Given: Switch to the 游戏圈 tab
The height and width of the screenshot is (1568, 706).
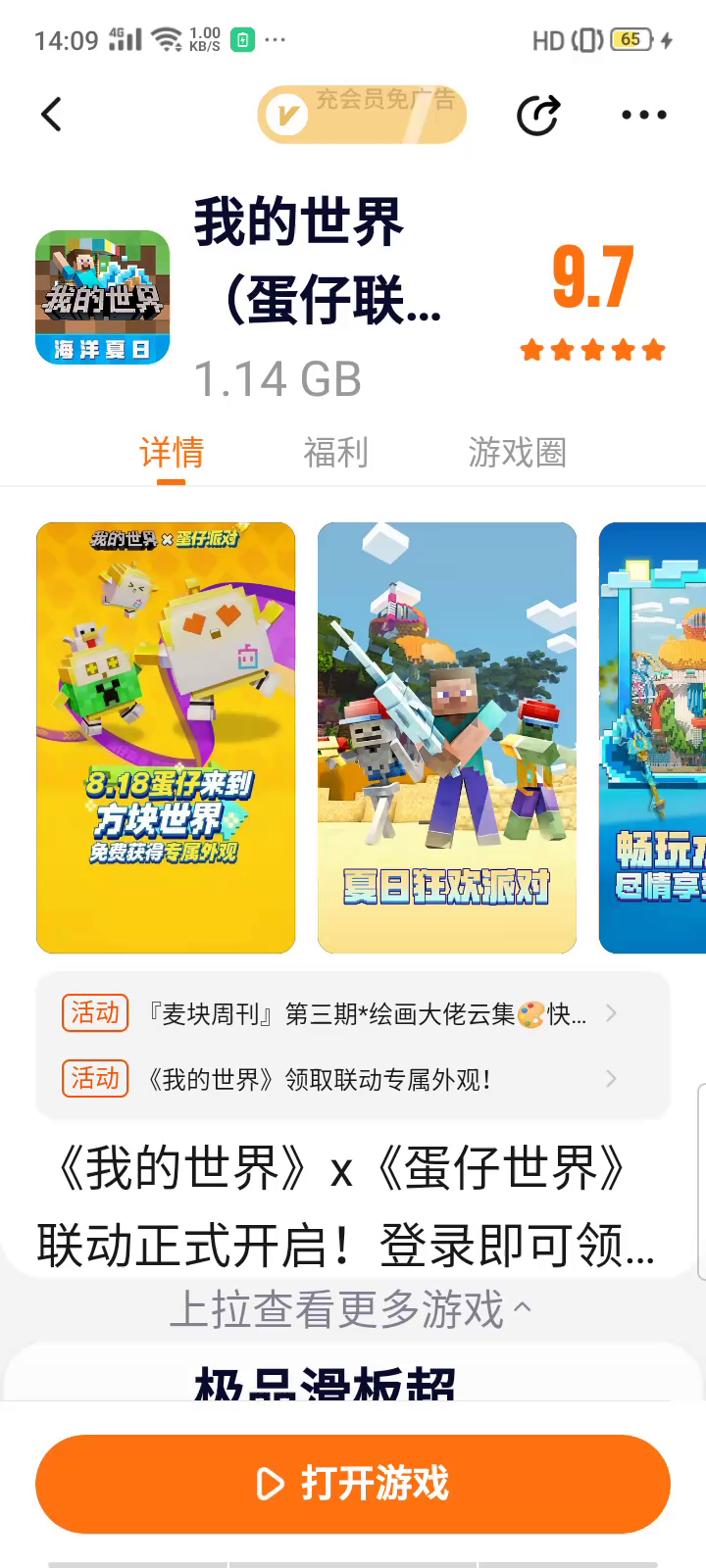Looking at the screenshot, I should tap(517, 453).
